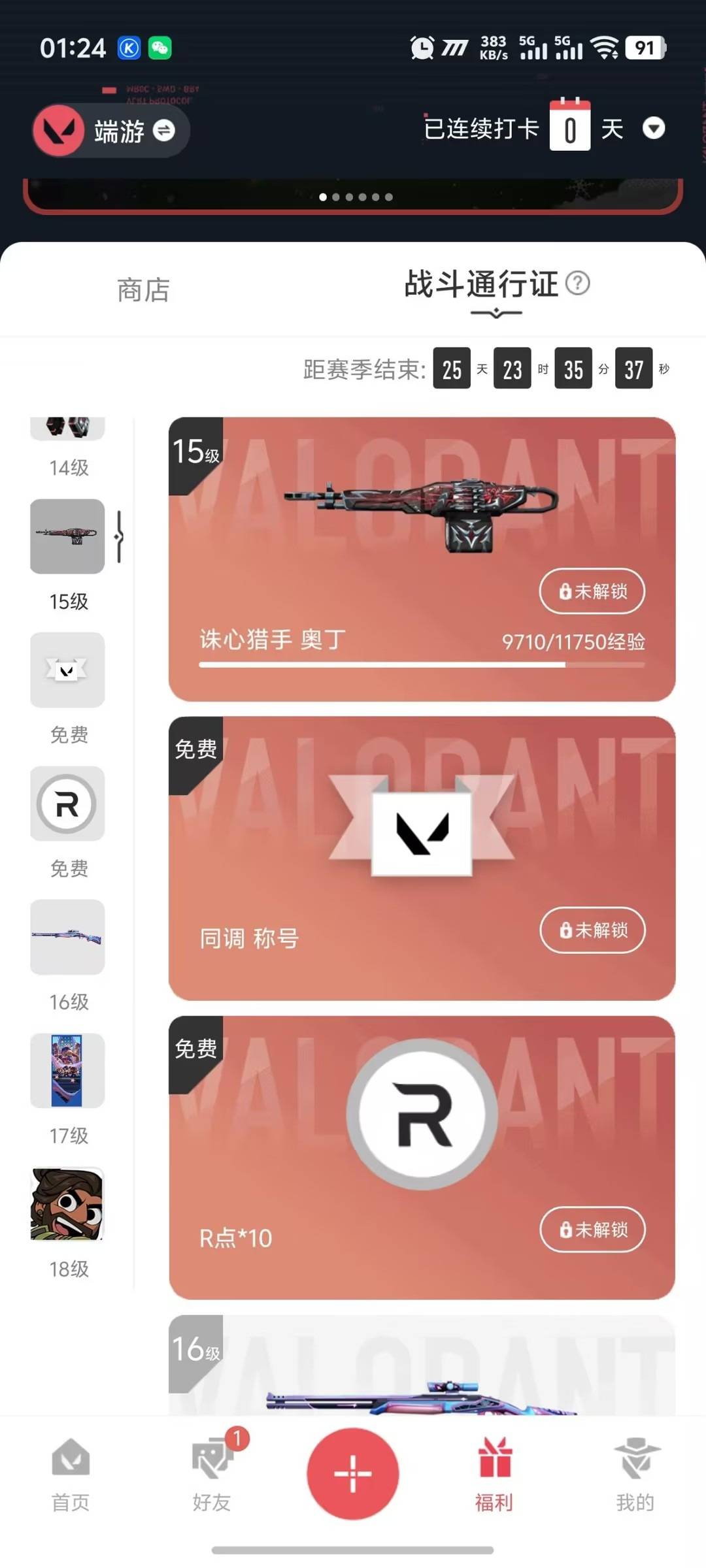706x1568 pixels.
Task: Tap the red plus create button
Action: click(353, 1474)
